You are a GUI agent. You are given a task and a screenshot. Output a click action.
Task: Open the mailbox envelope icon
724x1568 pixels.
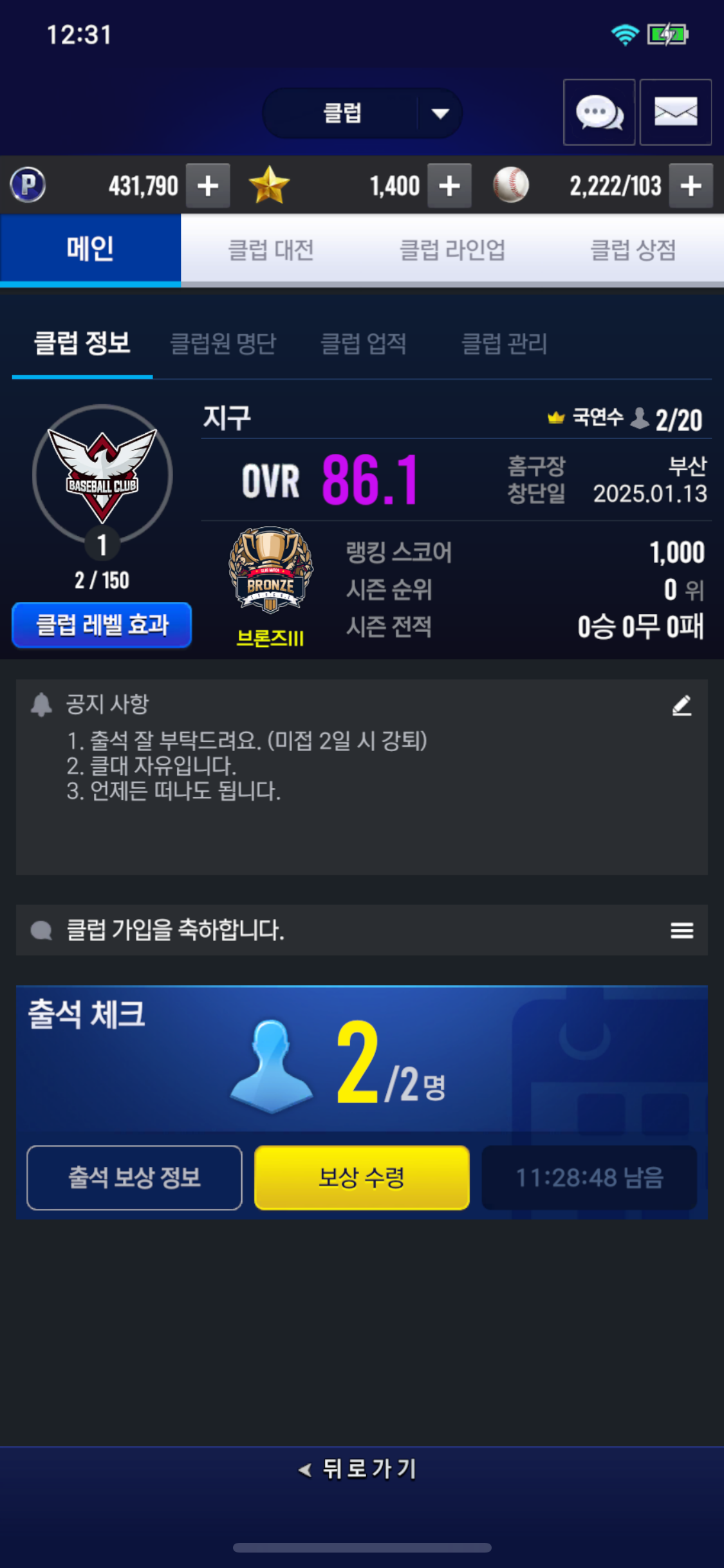pos(676,113)
